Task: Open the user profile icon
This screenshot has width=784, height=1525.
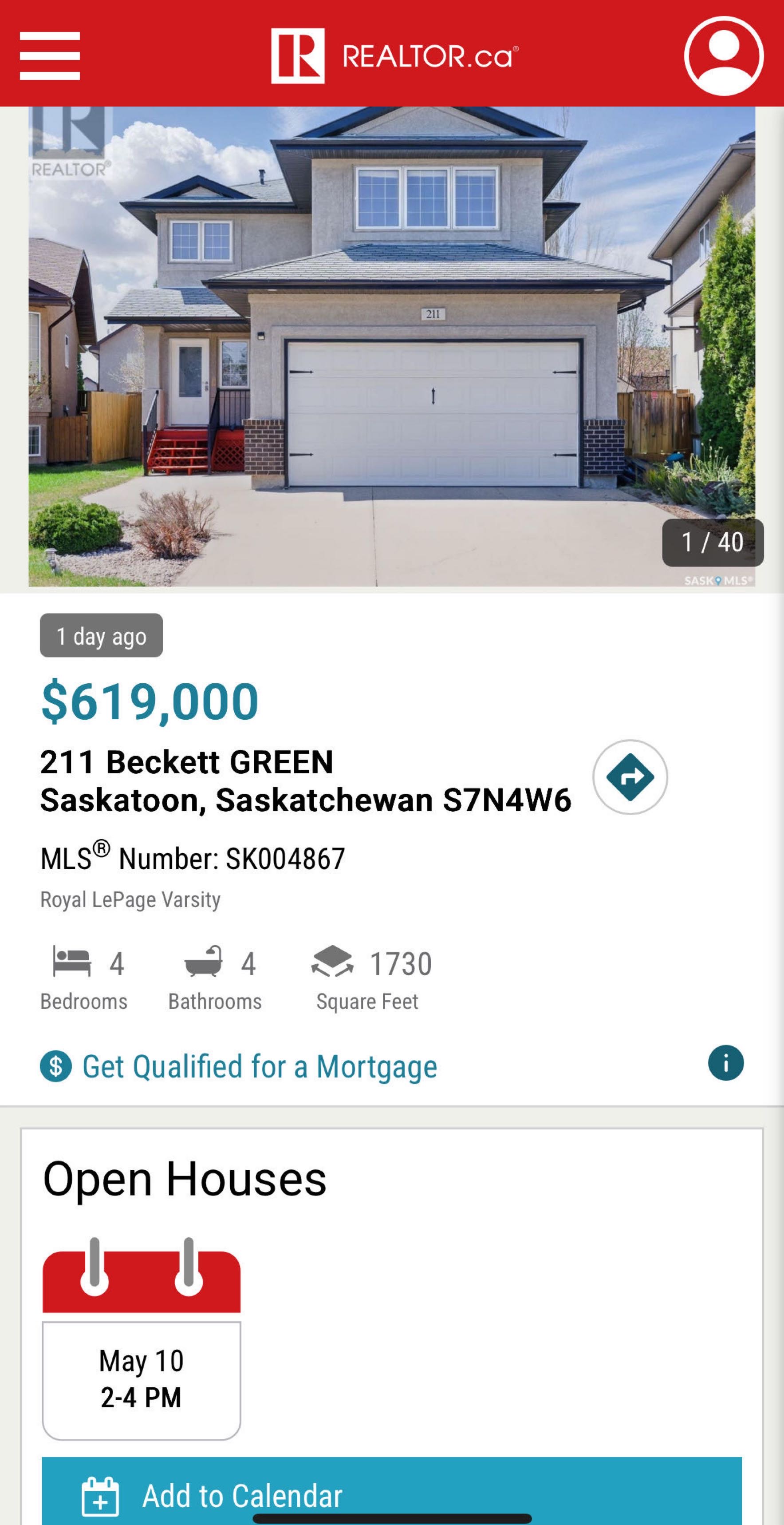Action: coord(724,55)
